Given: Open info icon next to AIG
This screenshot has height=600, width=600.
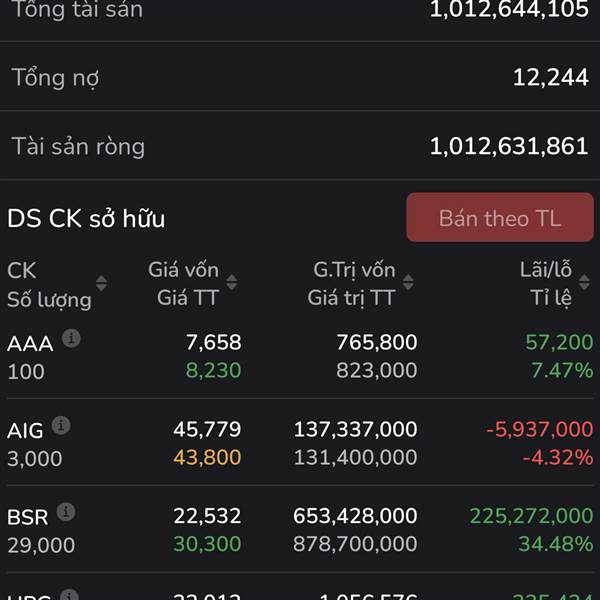Looking at the screenshot, I should click(61, 425).
